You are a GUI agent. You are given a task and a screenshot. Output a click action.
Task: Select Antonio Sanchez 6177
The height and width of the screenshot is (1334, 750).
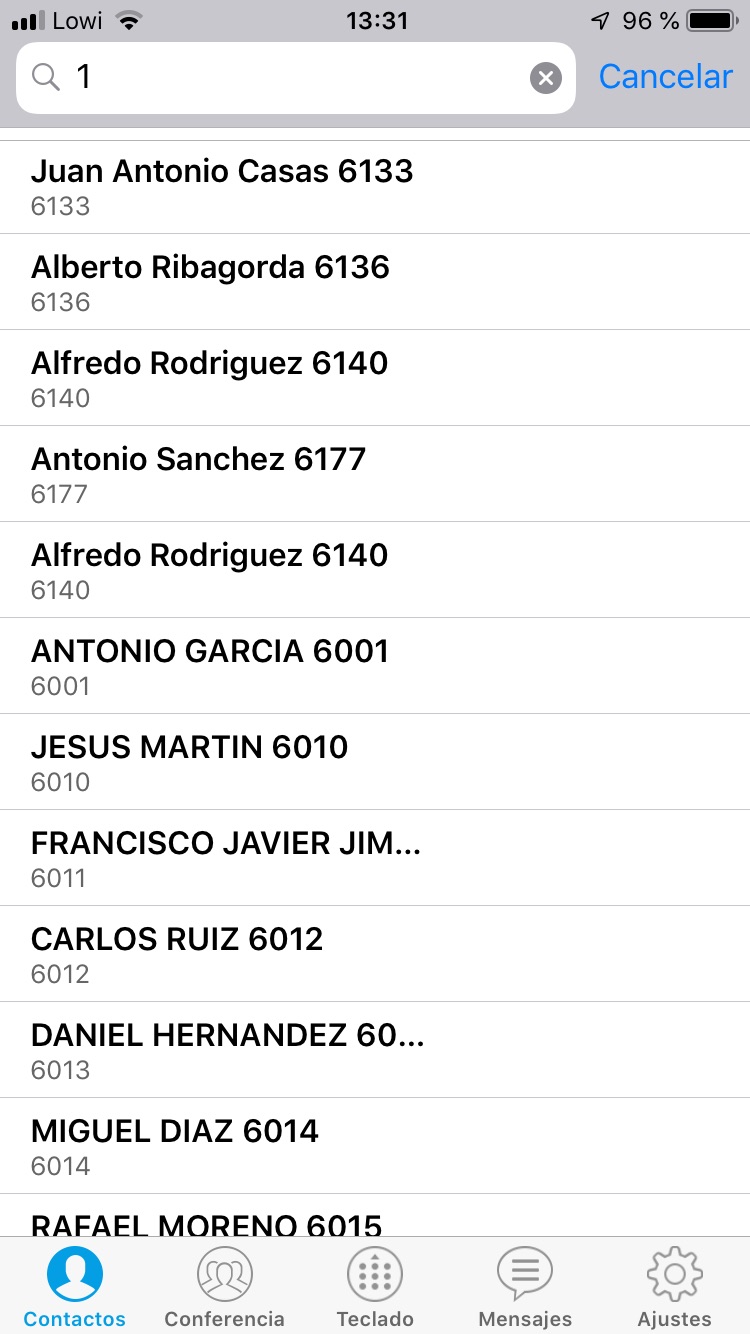pos(375,474)
